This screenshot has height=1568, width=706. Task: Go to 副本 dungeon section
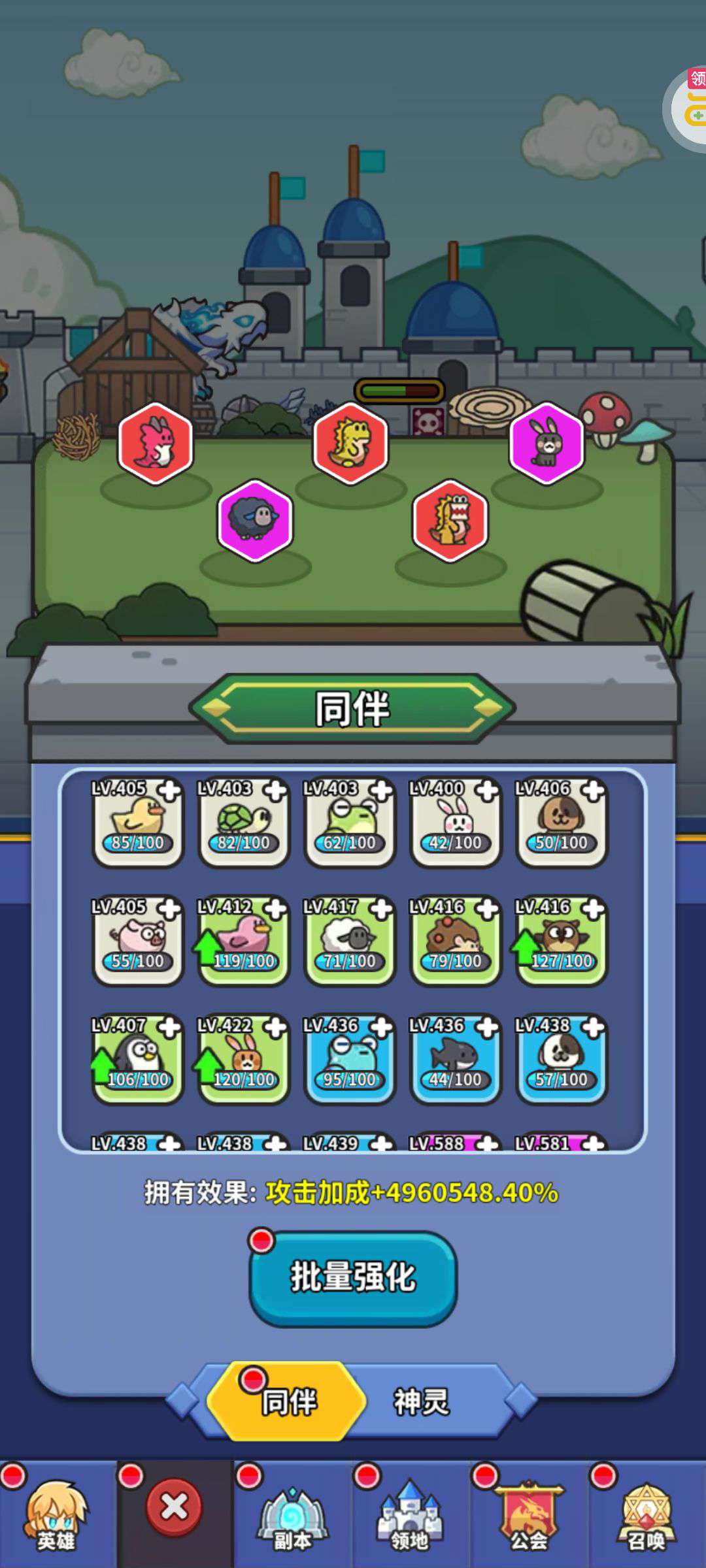click(292, 1514)
